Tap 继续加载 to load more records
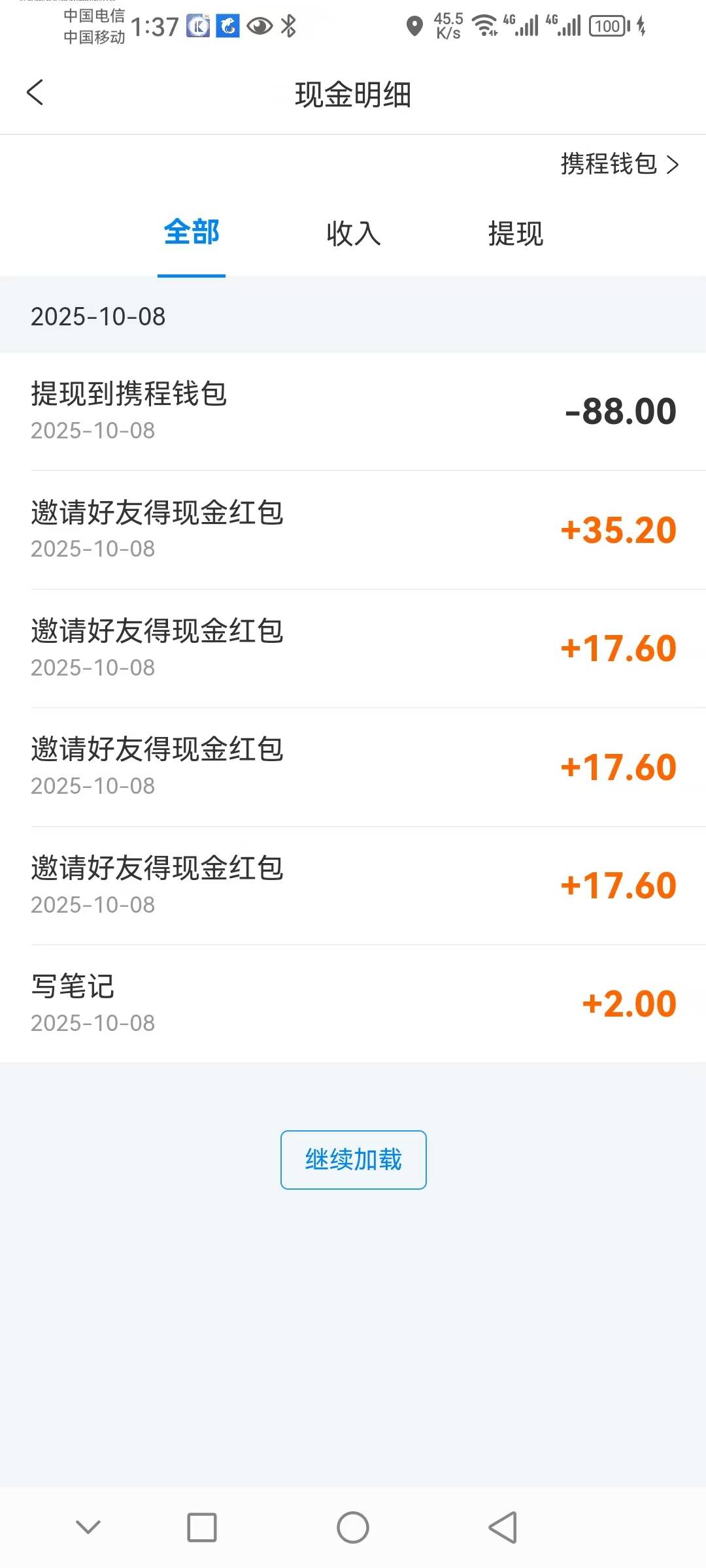Viewport: 706px width, 1568px height. pos(353,1159)
